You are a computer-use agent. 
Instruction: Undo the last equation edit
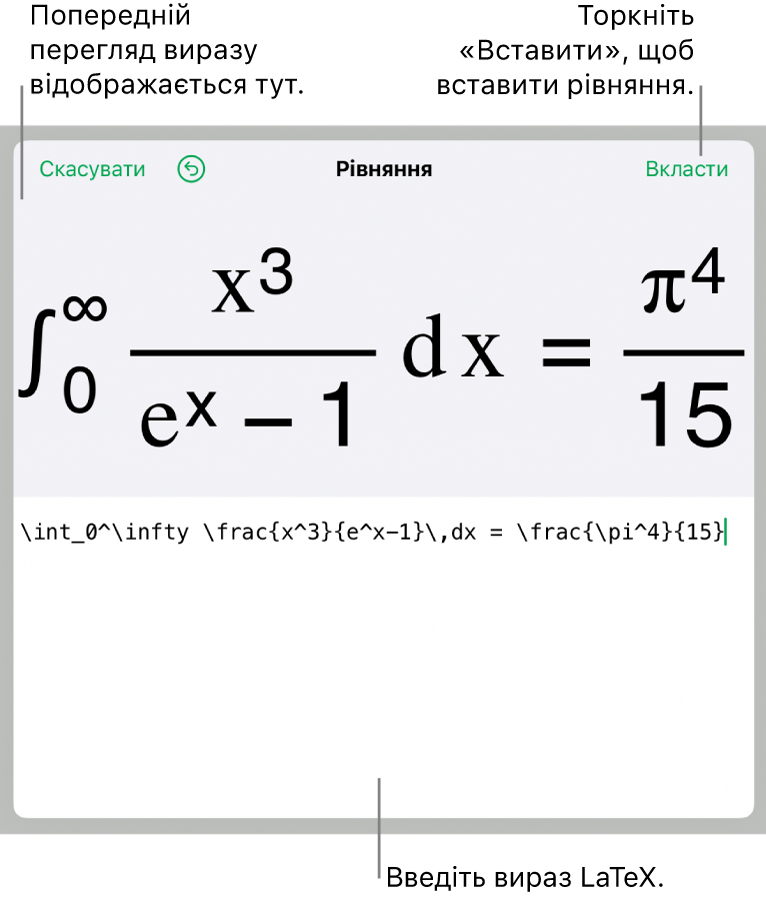190,169
